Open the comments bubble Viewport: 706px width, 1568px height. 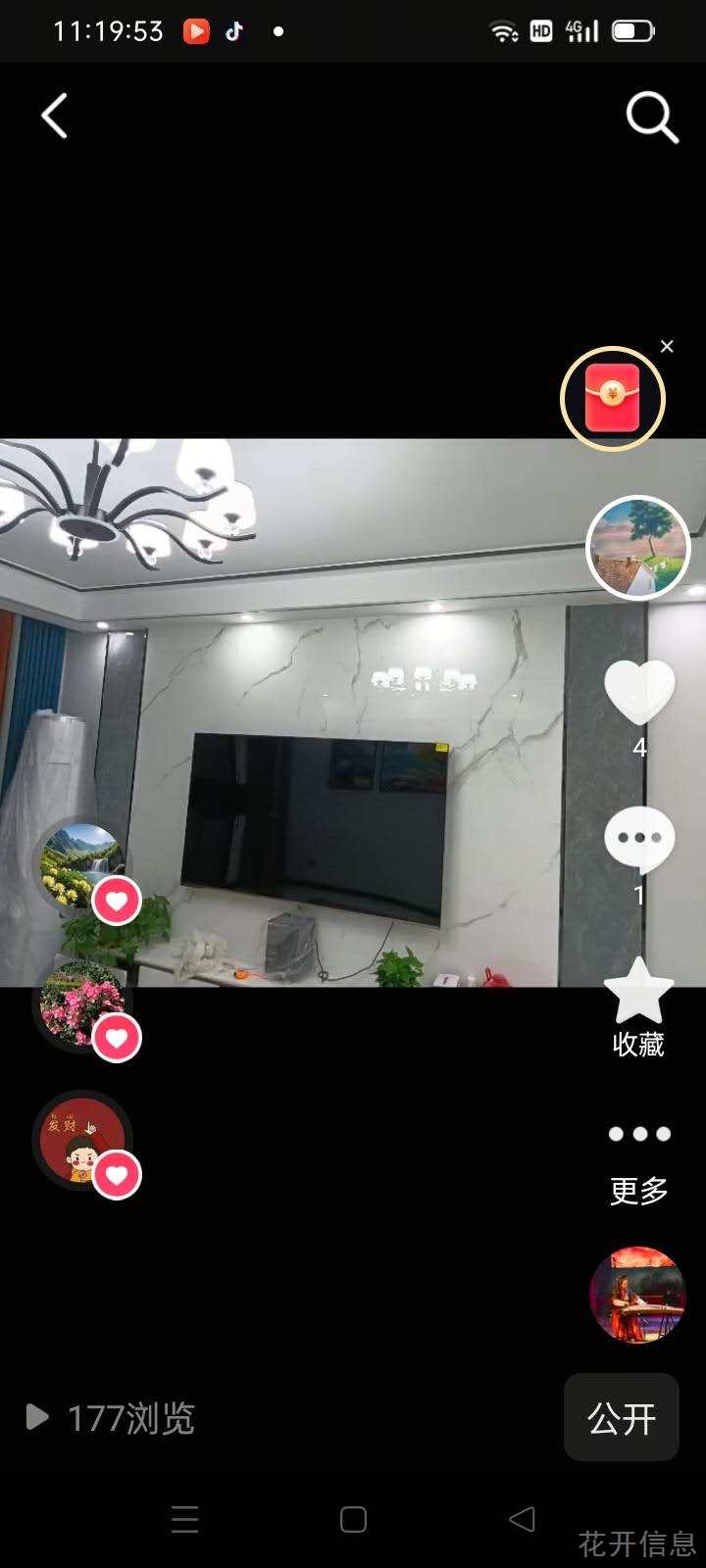coord(639,840)
